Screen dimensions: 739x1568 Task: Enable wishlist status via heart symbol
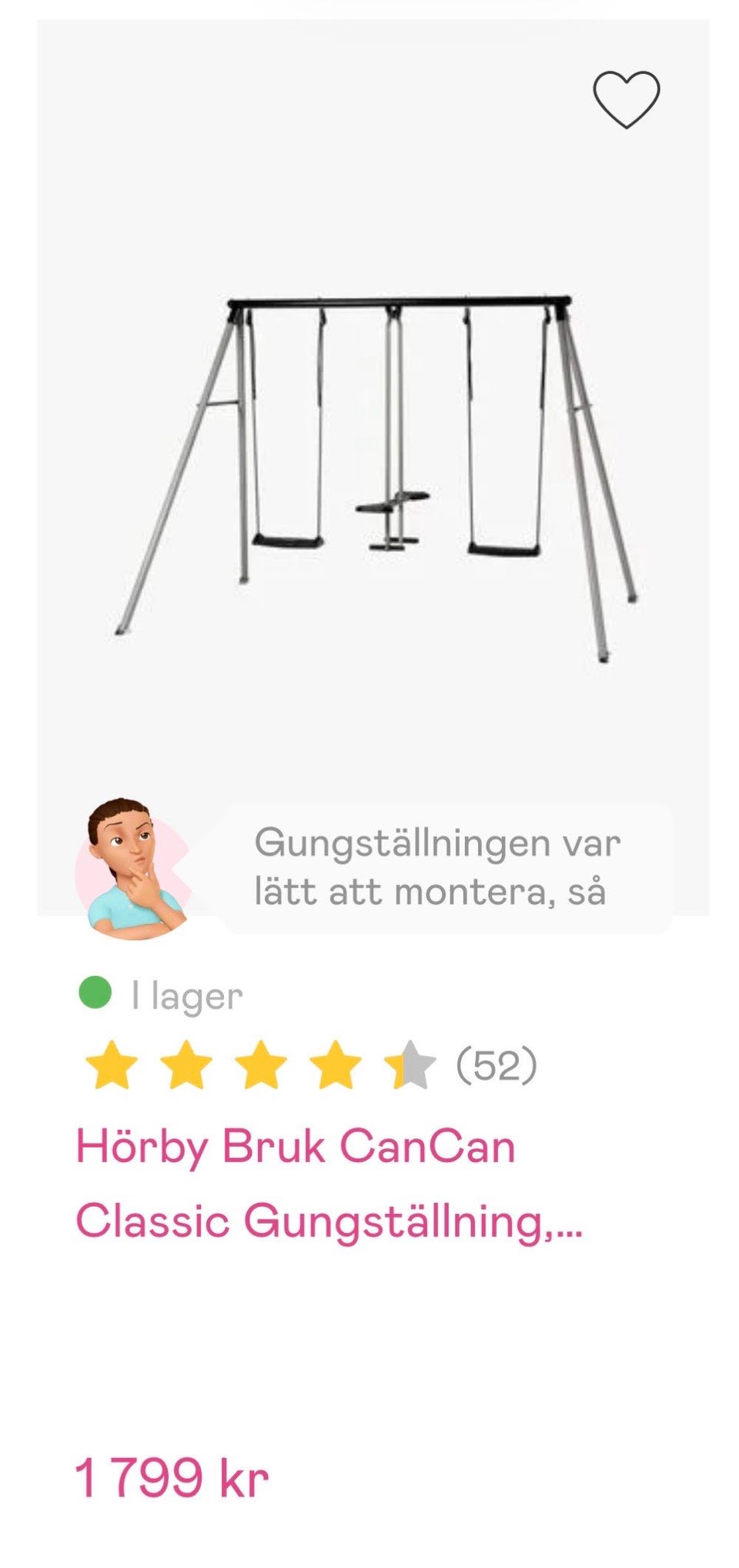click(x=627, y=99)
